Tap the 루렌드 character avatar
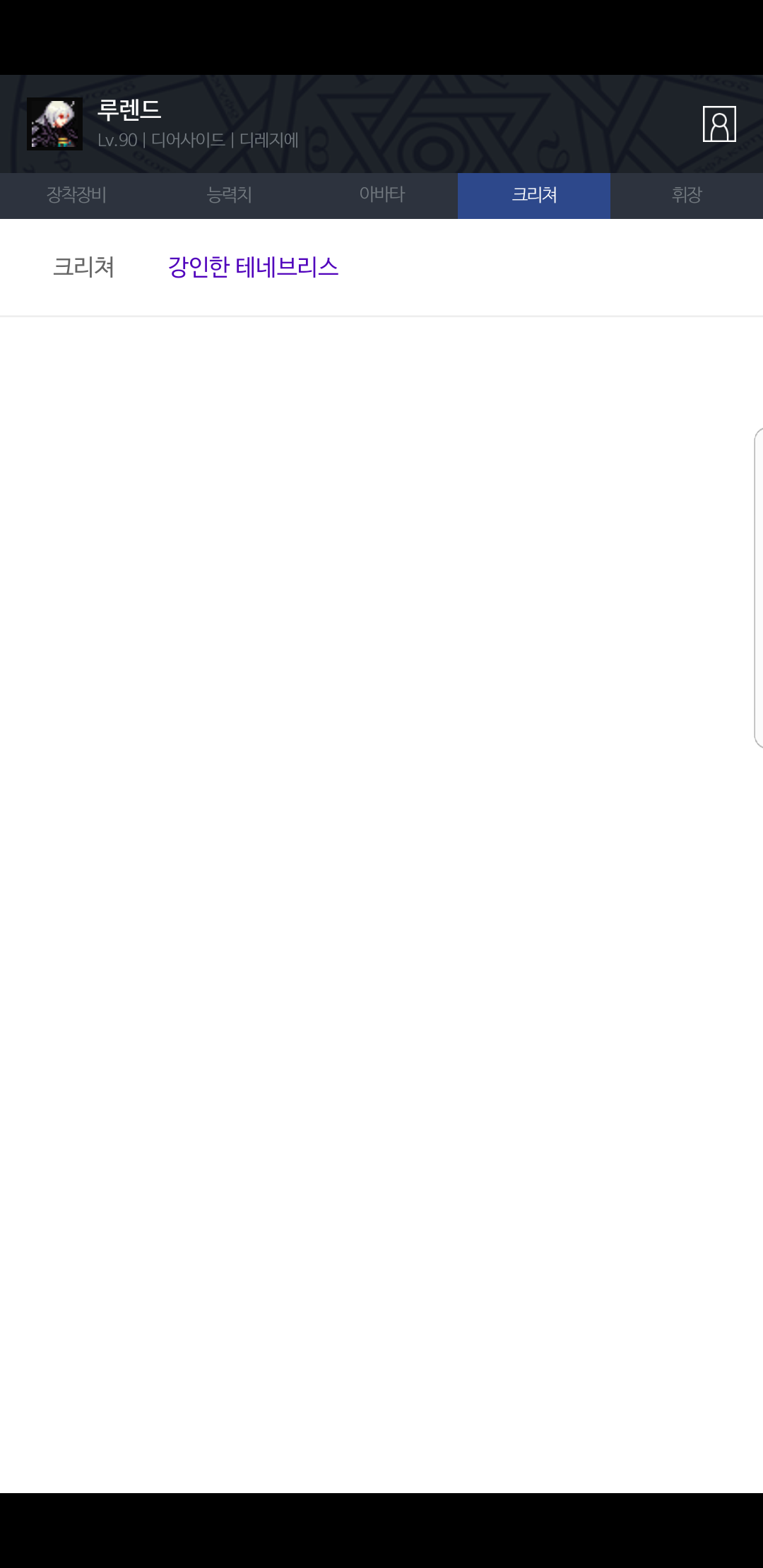 click(x=54, y=124)
